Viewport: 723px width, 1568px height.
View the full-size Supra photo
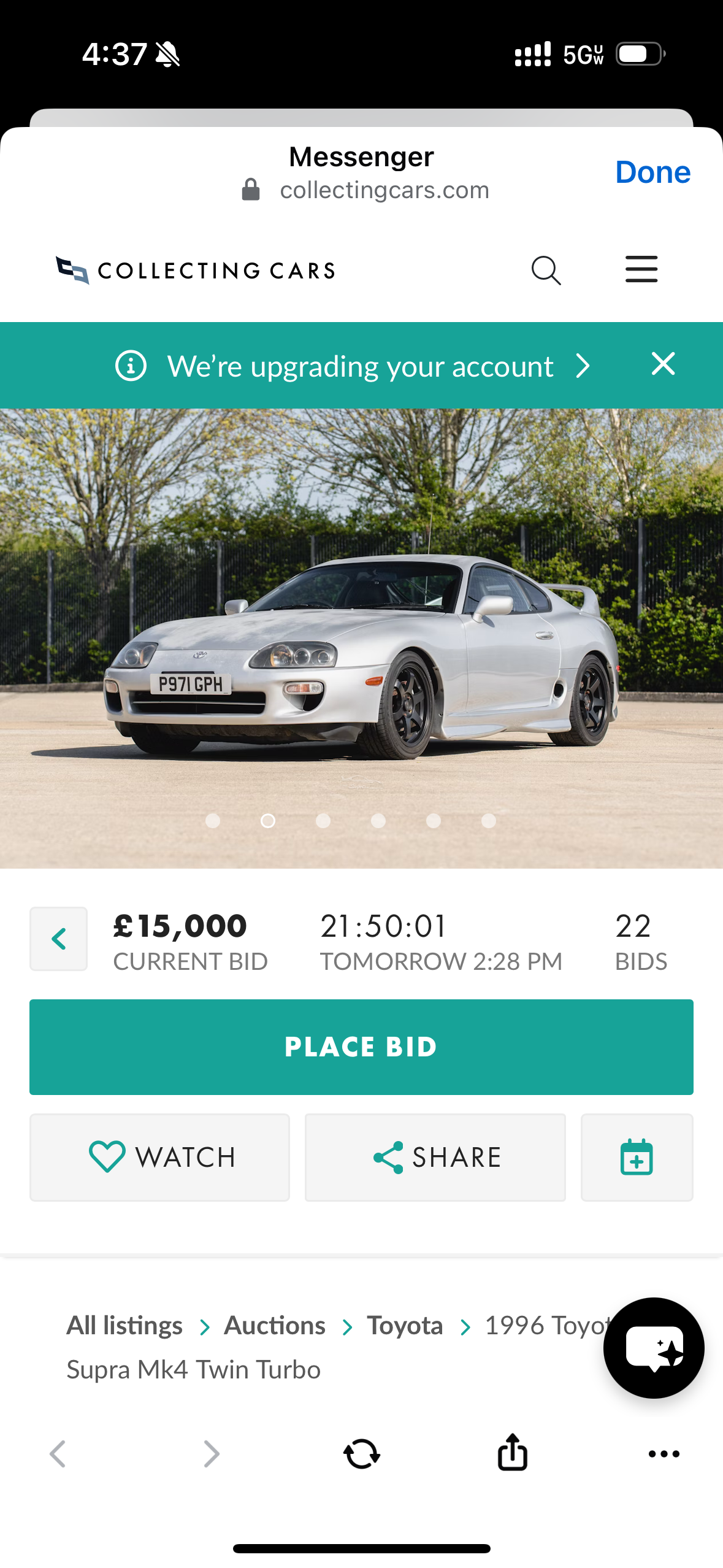361,638
